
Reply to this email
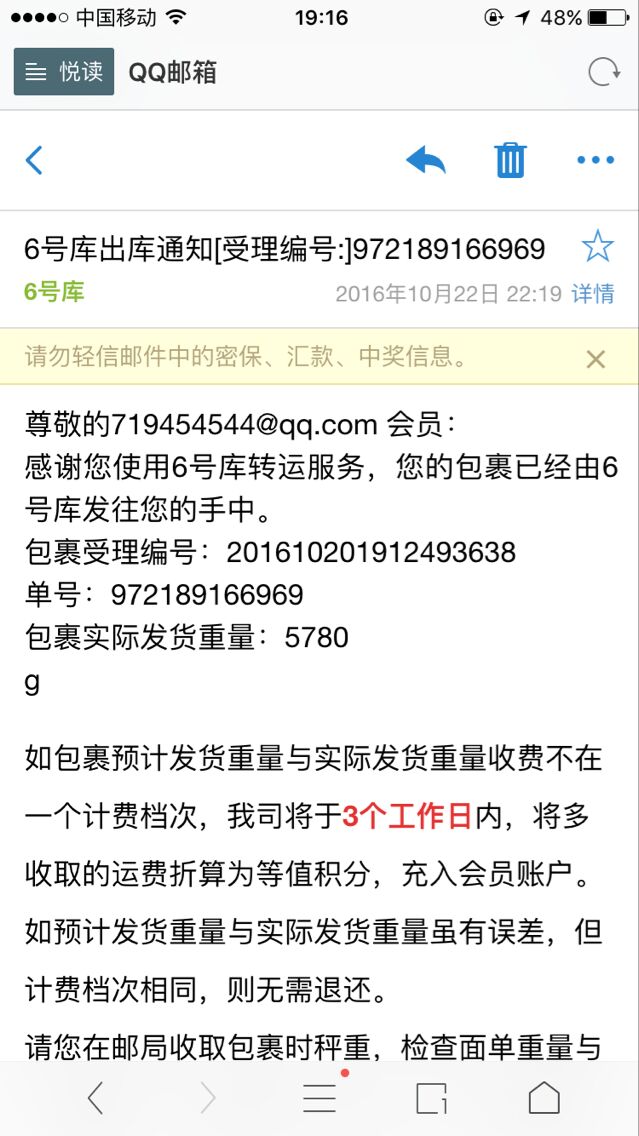pyautogui.click(x=426, y=160)
